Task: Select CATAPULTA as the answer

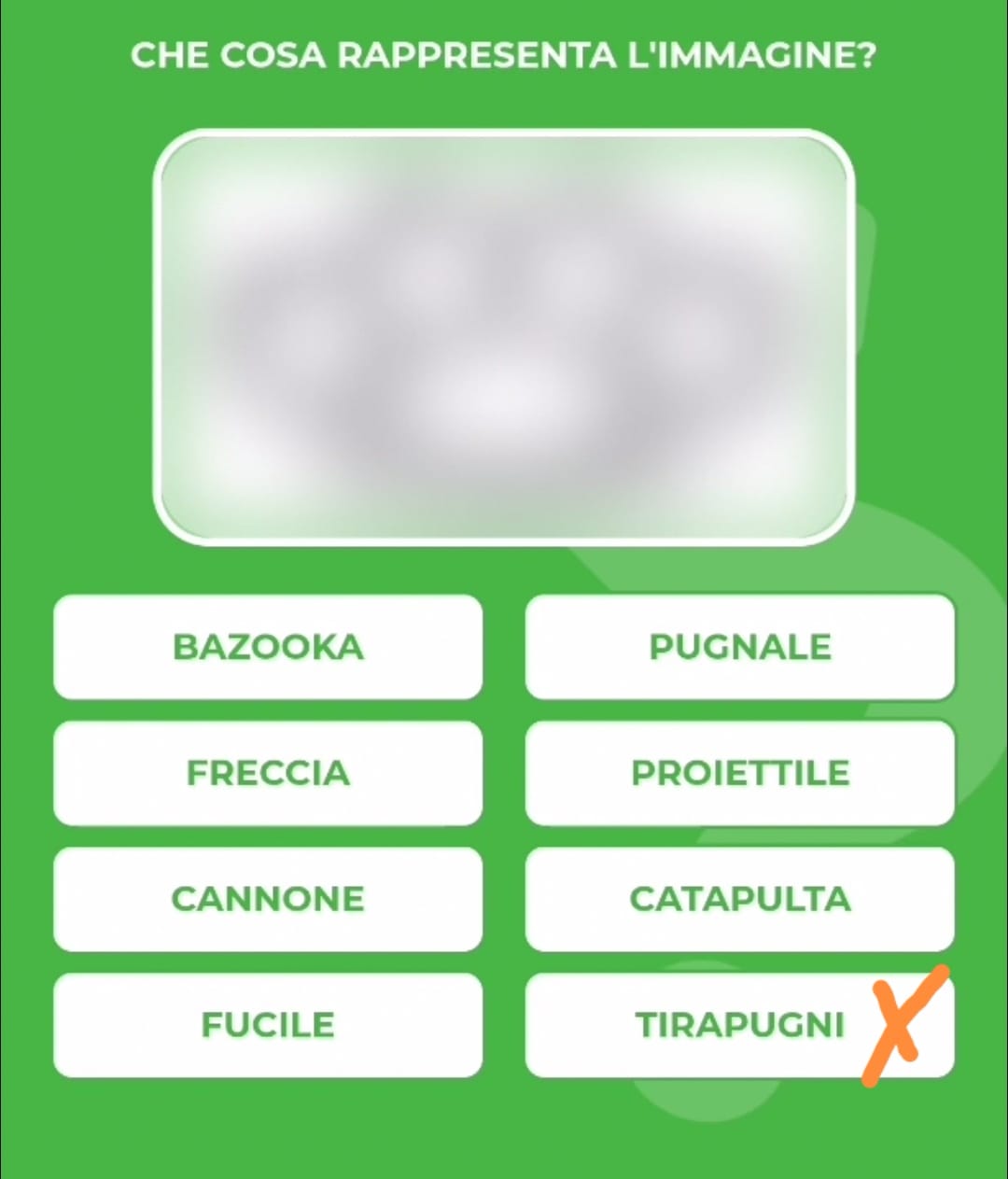Action: 739,899
